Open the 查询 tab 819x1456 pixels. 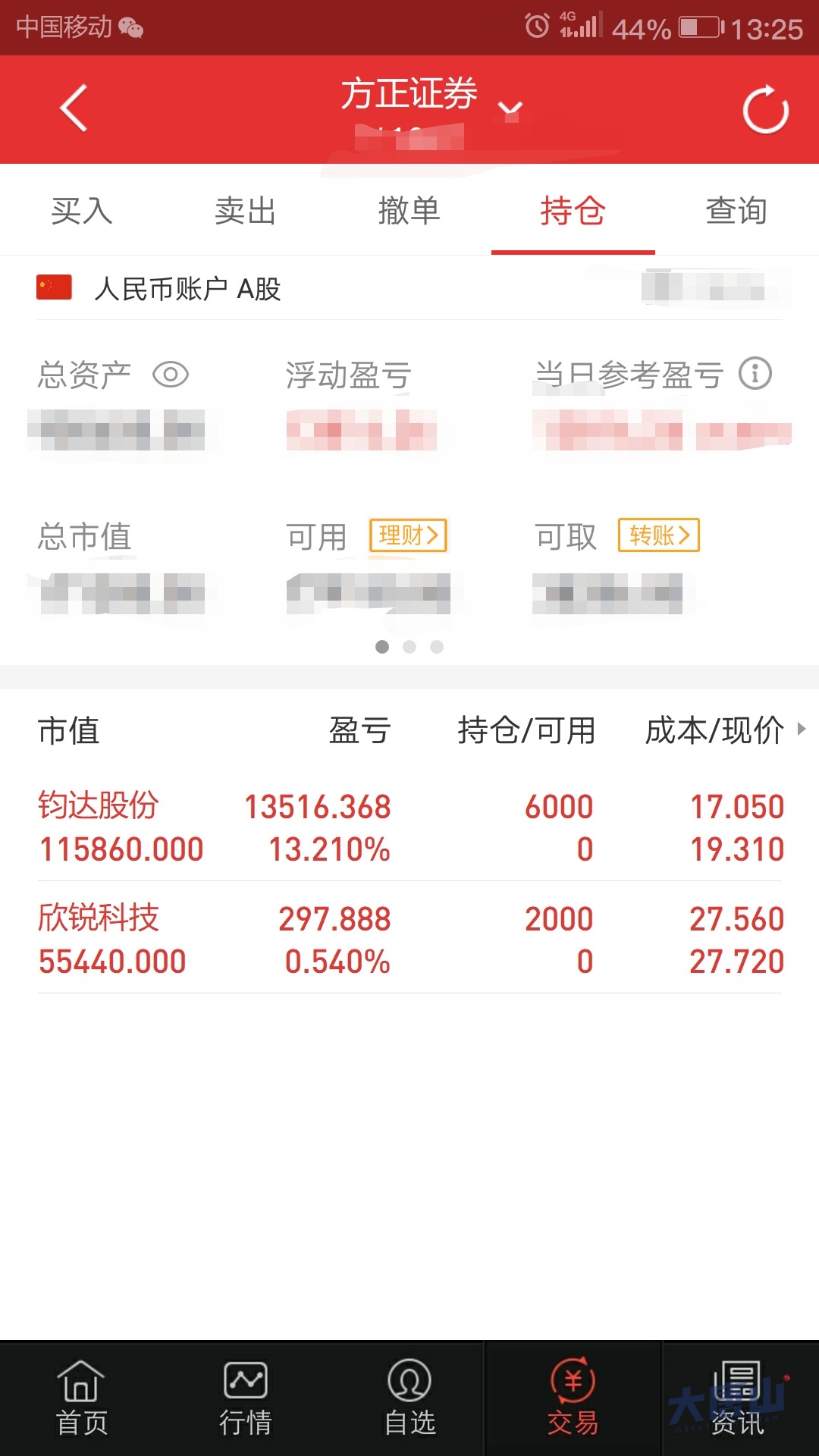(737, 210)
